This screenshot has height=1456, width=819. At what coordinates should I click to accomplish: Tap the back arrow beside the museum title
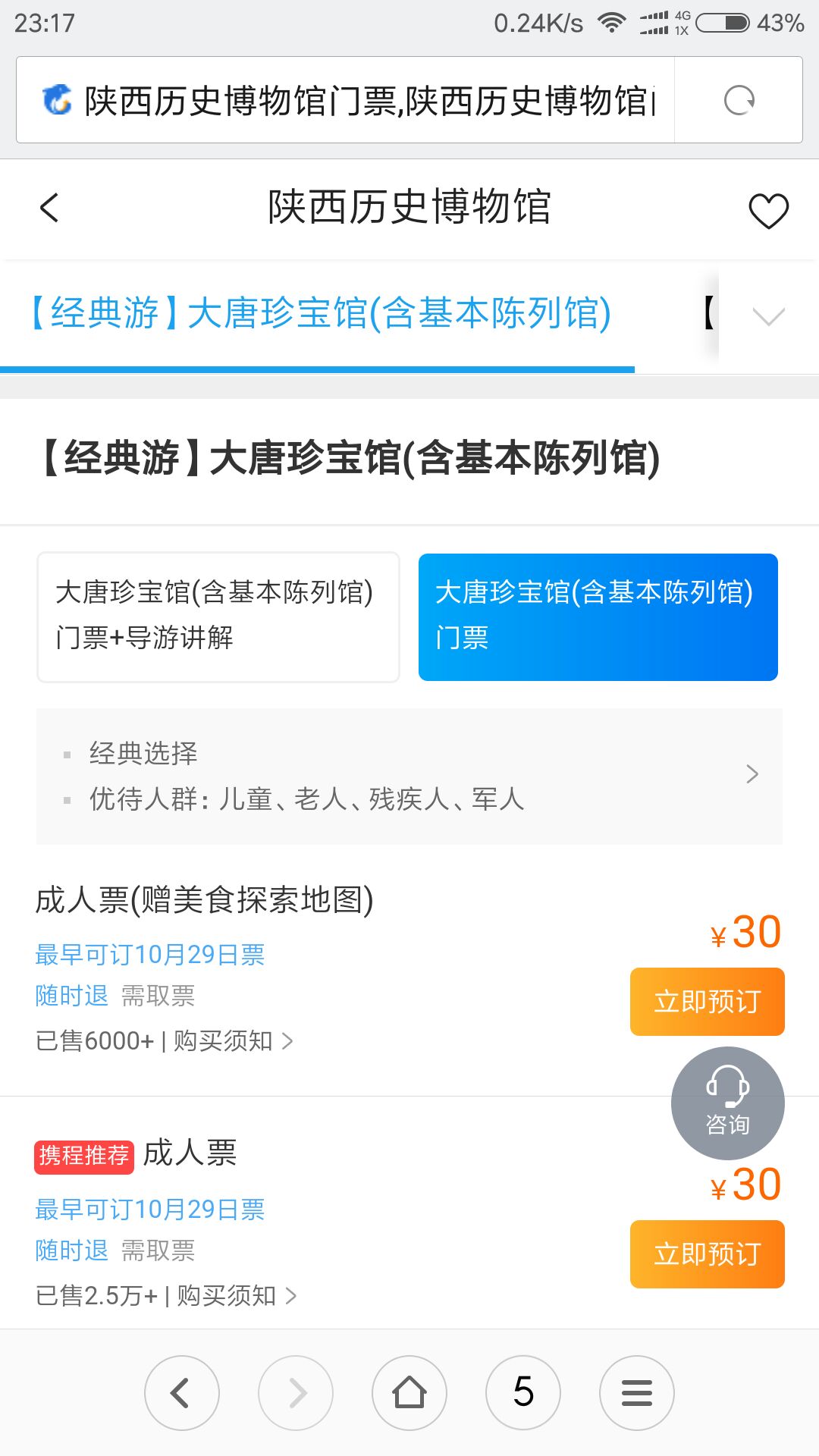click(50, 208)
